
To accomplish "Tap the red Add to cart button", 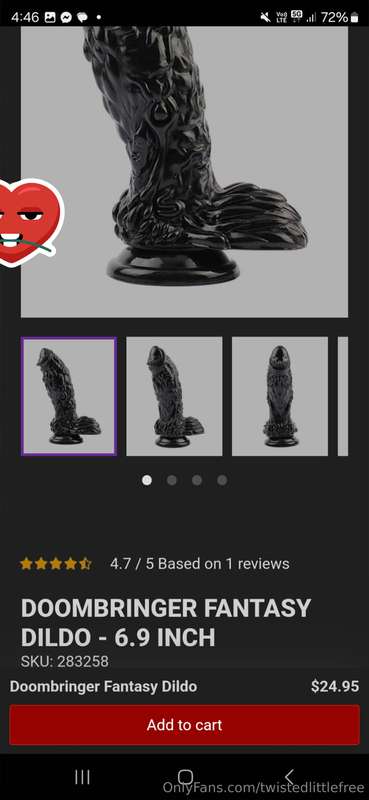I will [x=184, y=724].
